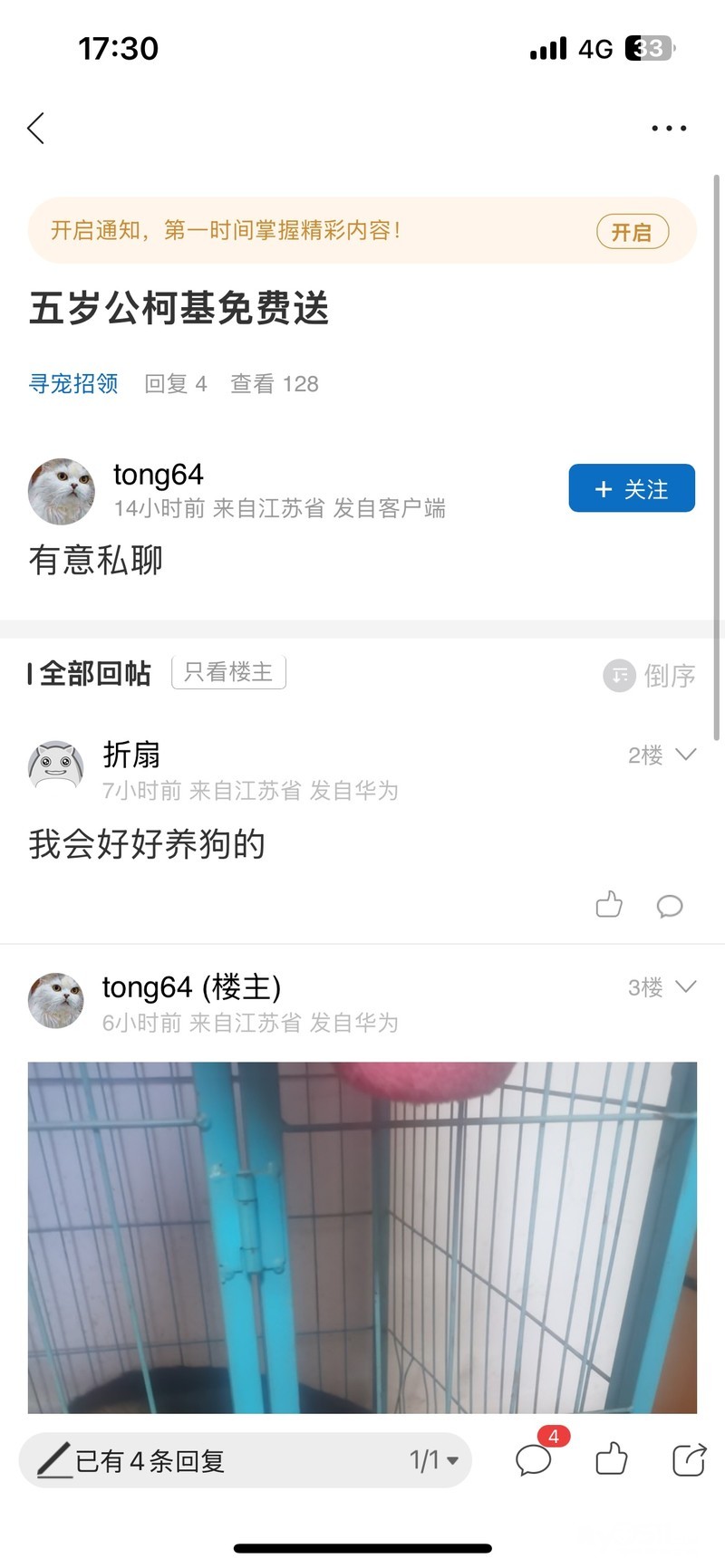Enable notifications with the 开启 button
The width and height of the screenshot is (725, 1568).
coord(632,232)
